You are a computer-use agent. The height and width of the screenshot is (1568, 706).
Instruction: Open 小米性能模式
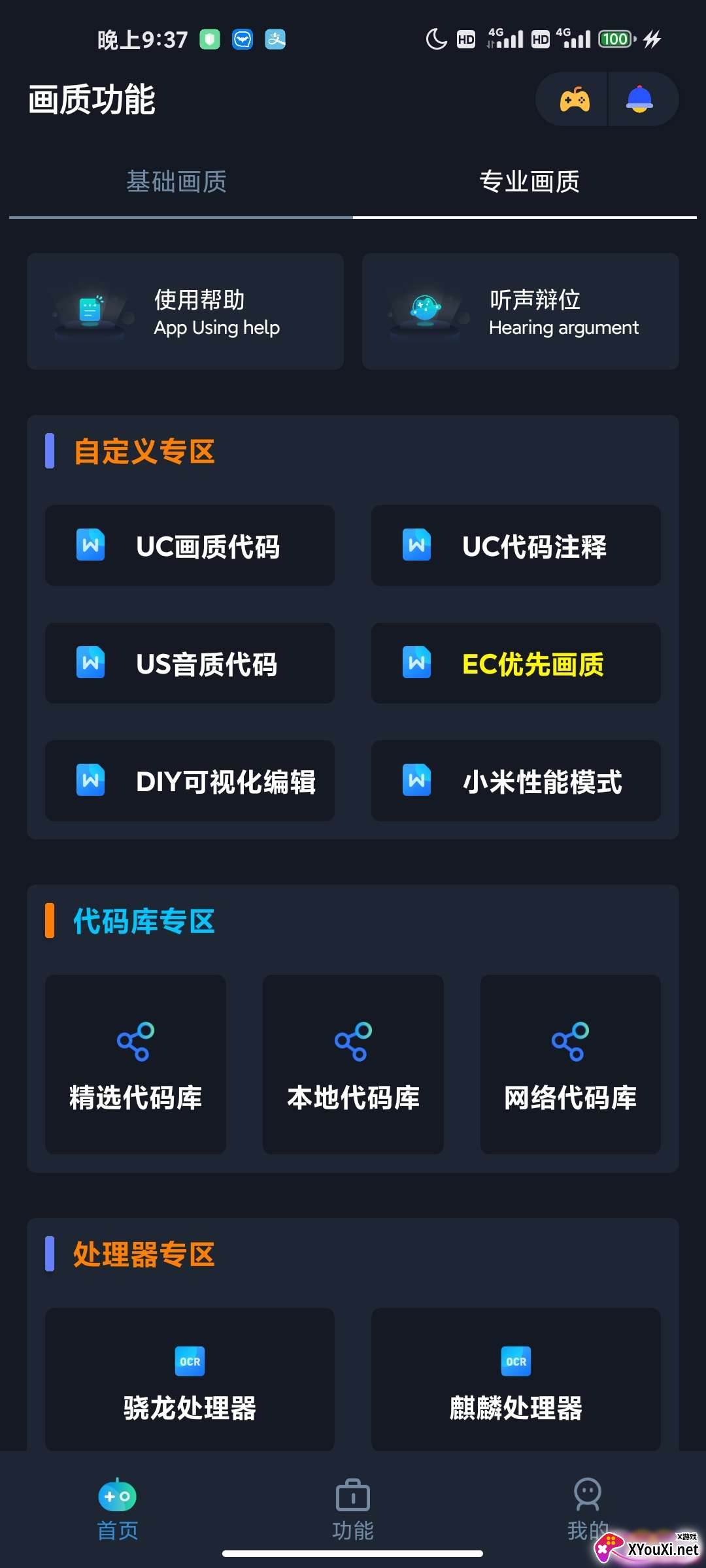(516, 781)
